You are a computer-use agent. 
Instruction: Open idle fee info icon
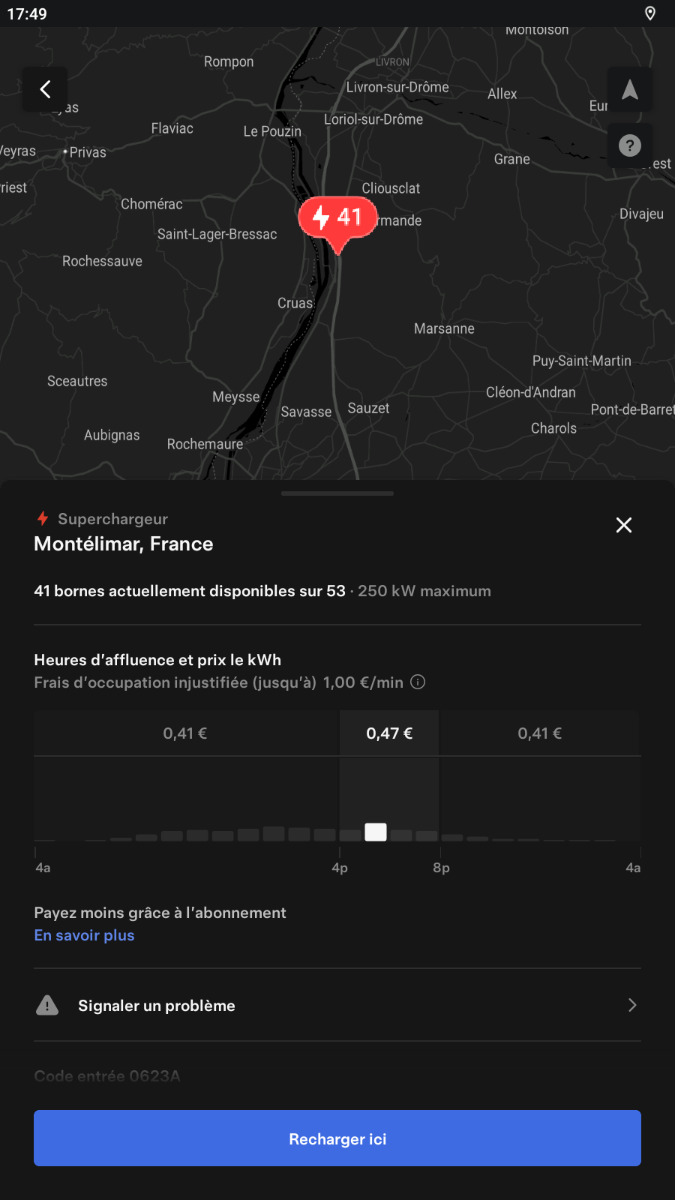tap(418, 683)
